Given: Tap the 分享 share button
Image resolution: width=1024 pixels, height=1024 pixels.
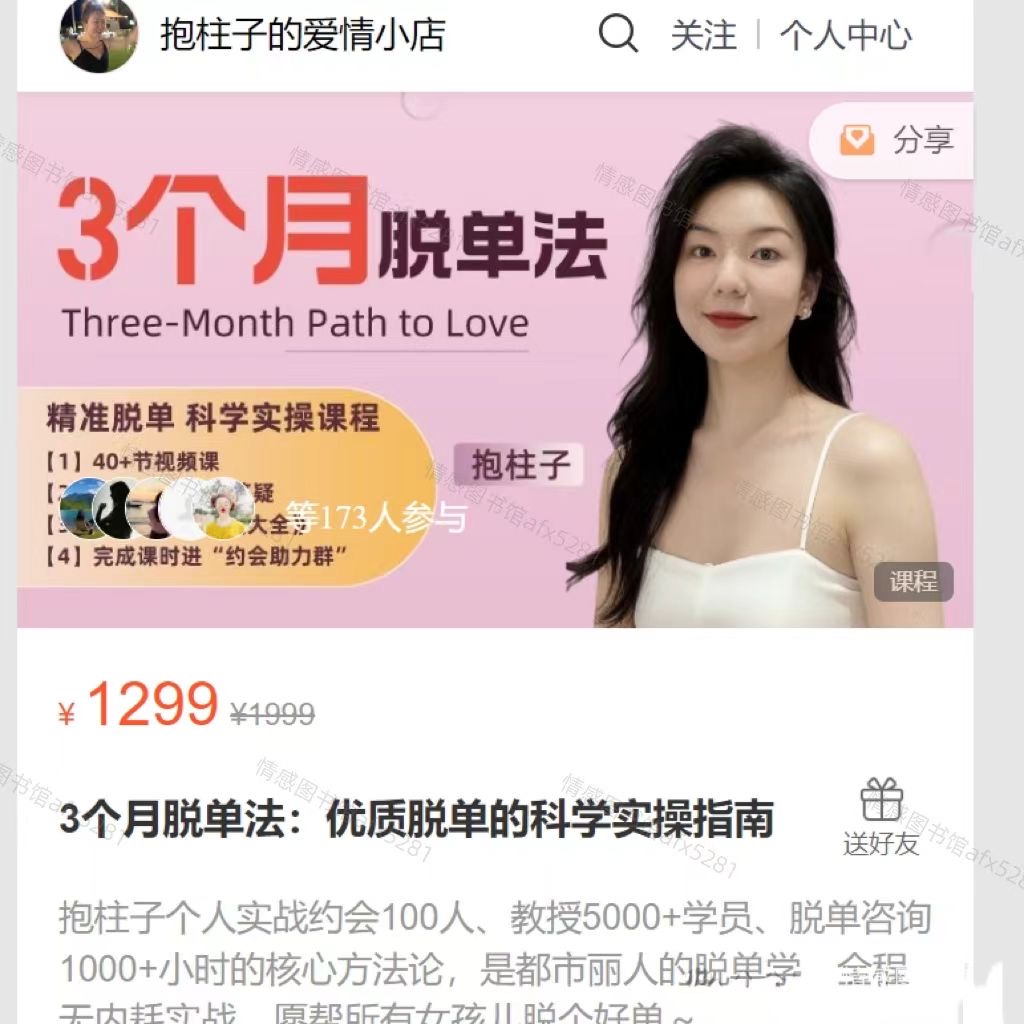Looking at the screenshot, I should tap(895, 141).
